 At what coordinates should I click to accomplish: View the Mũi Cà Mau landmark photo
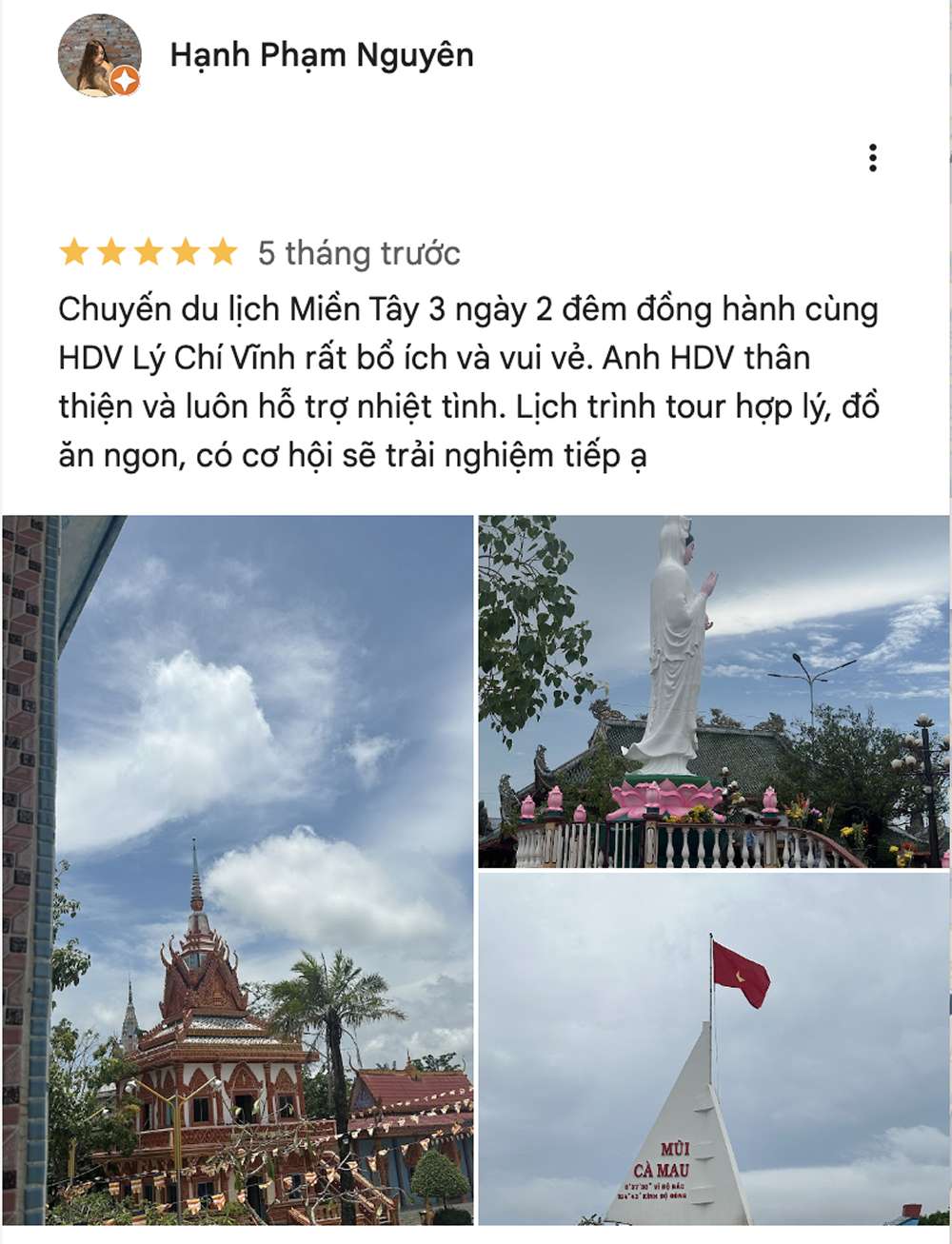tap(713, 1048)
